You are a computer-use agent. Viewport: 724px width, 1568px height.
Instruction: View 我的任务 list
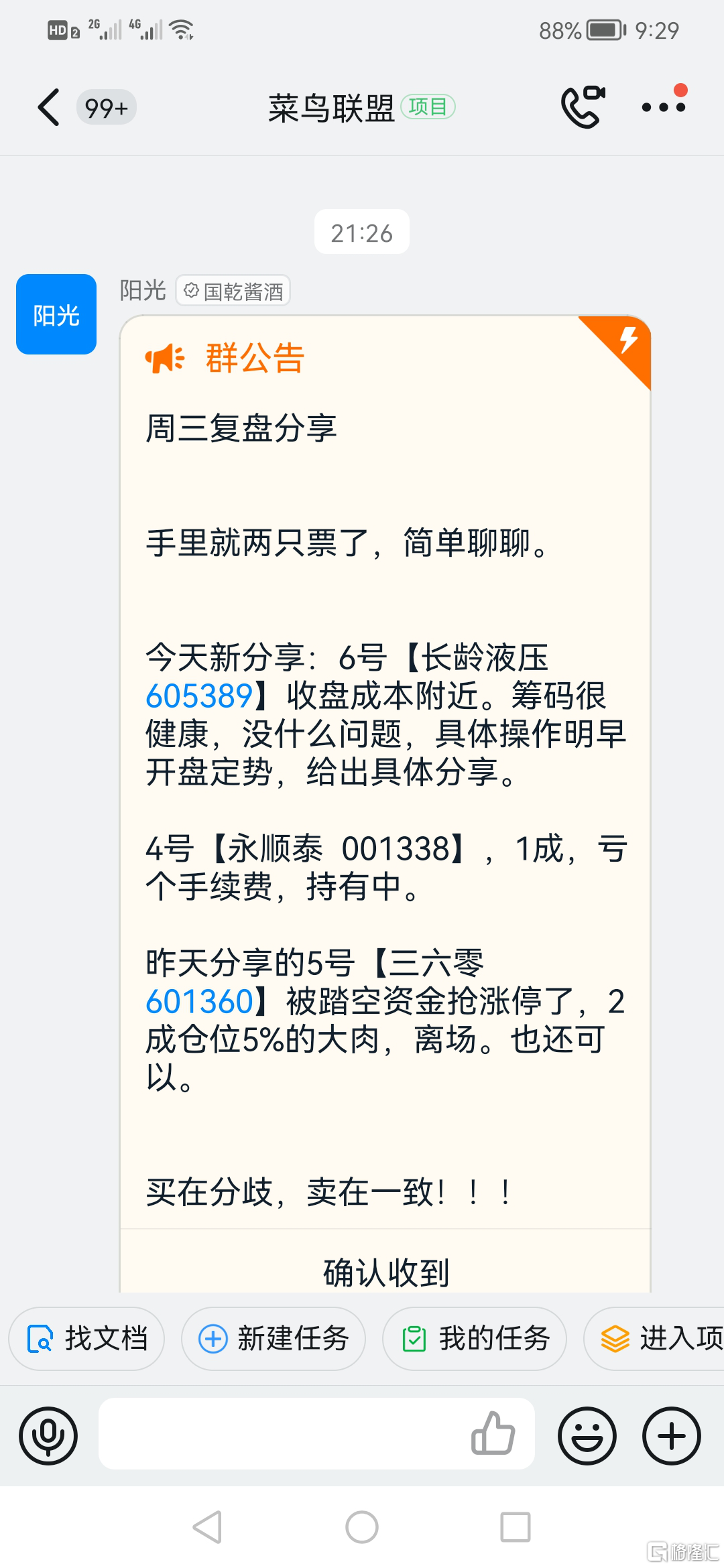475,1339
